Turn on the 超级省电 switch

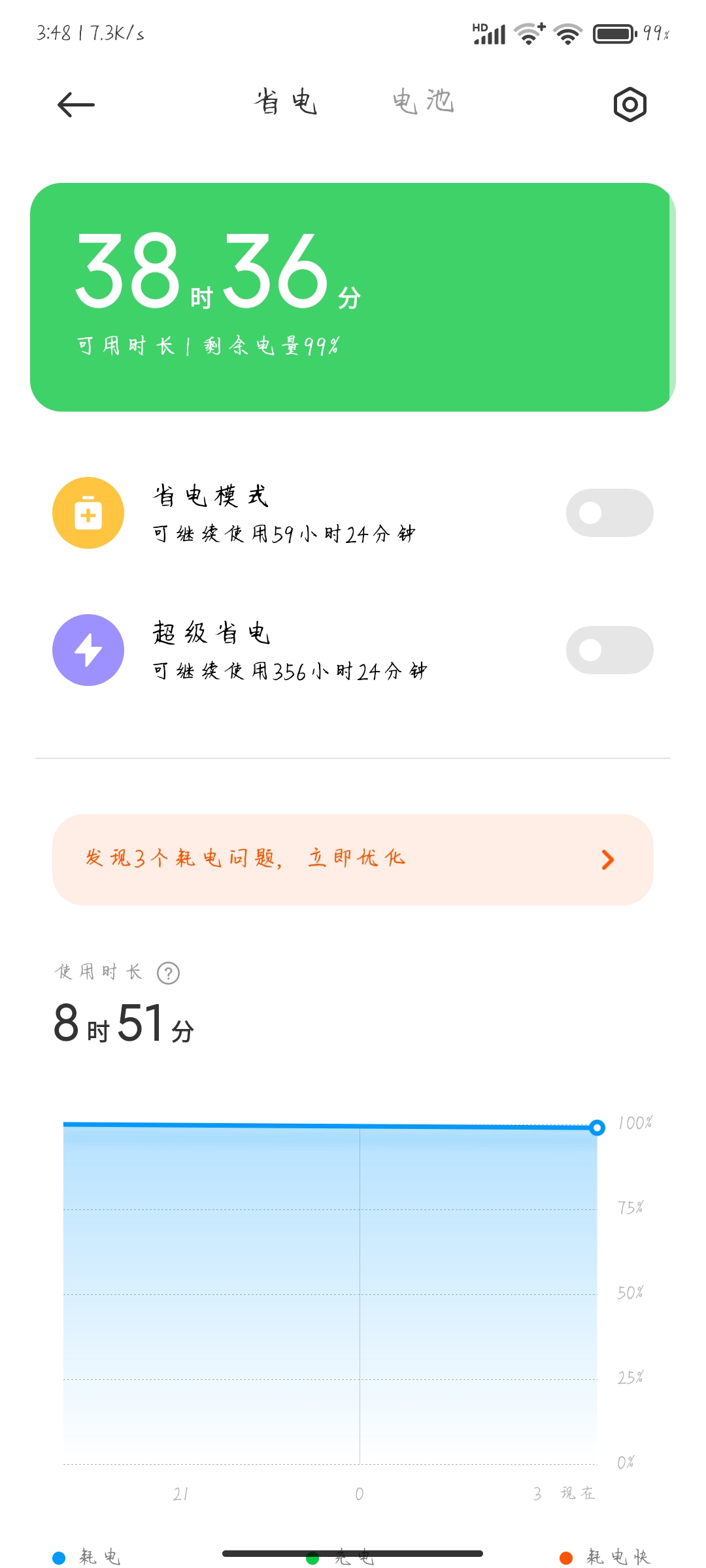point(609,650)
